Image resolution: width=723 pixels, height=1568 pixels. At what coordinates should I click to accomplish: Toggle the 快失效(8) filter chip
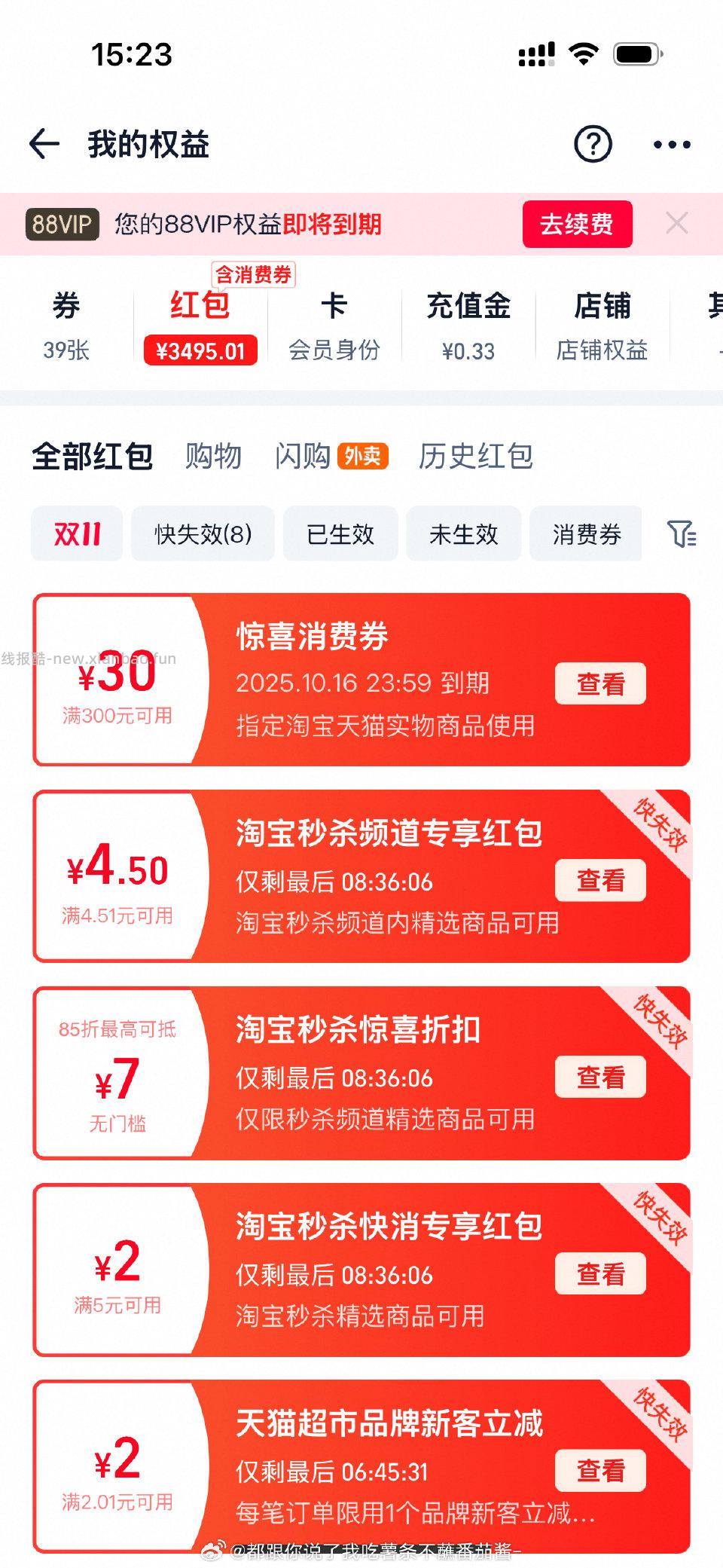point(202,533)
